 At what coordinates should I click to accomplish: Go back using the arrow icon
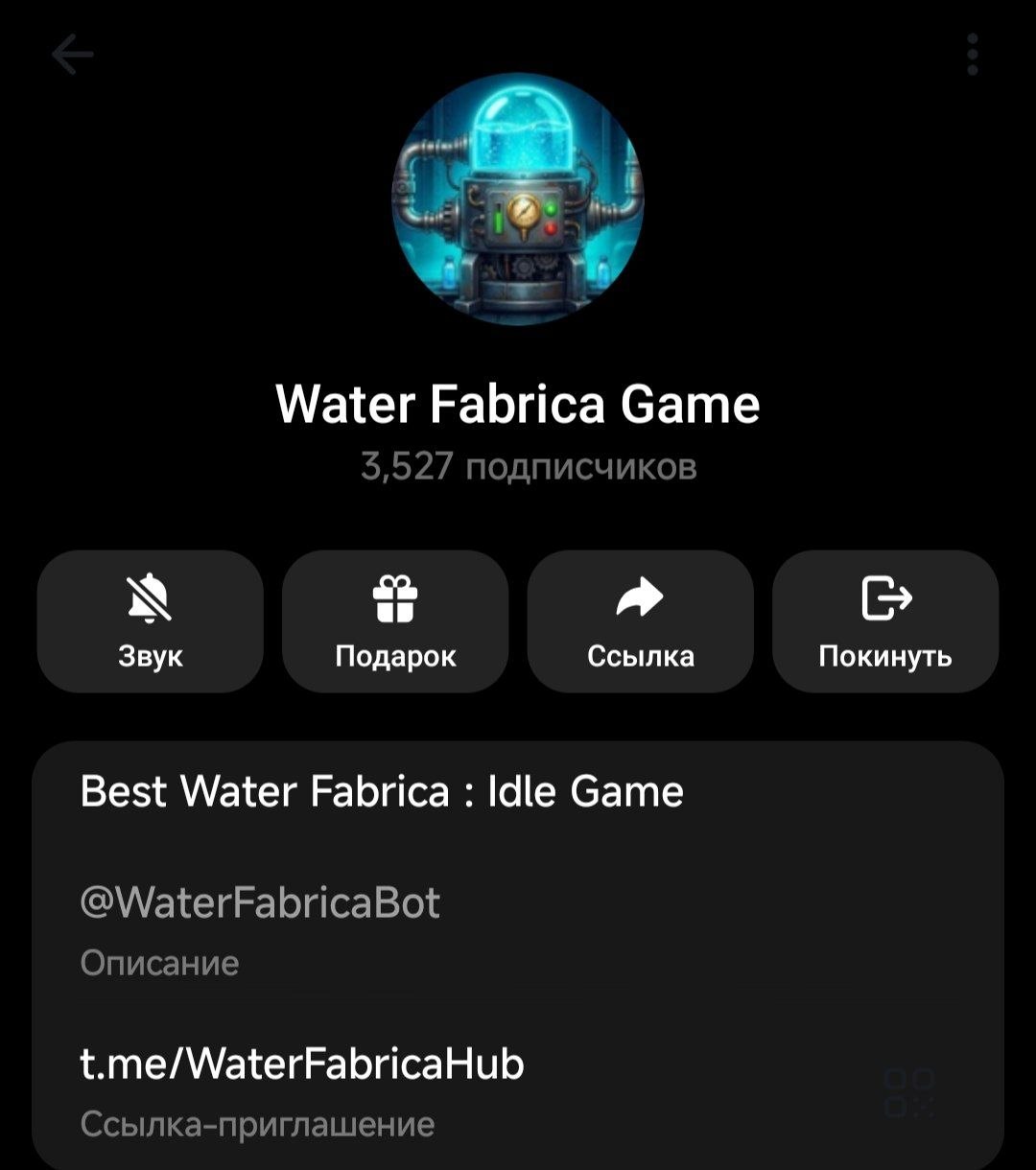pos(73,55)
